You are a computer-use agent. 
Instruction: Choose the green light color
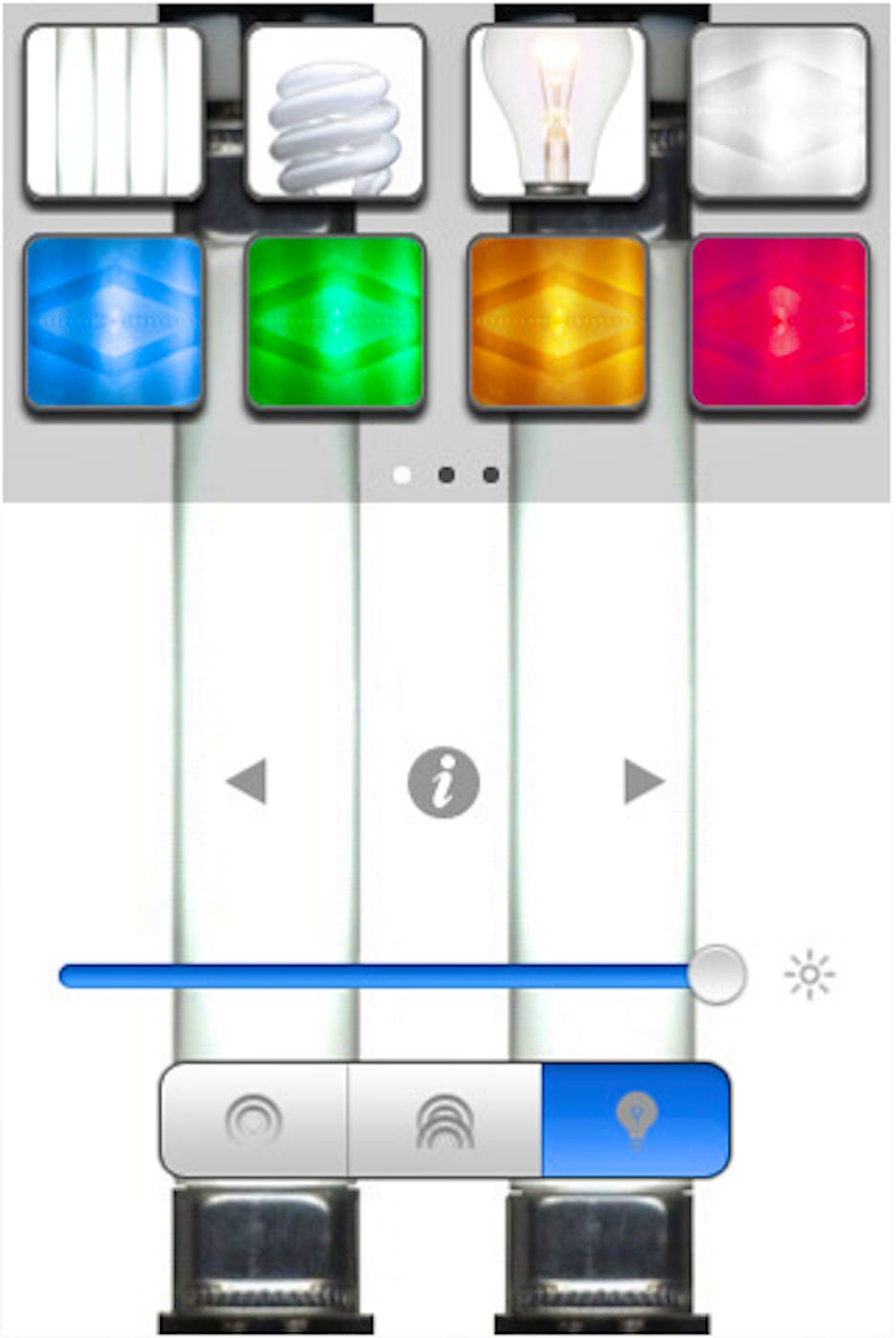335,322
